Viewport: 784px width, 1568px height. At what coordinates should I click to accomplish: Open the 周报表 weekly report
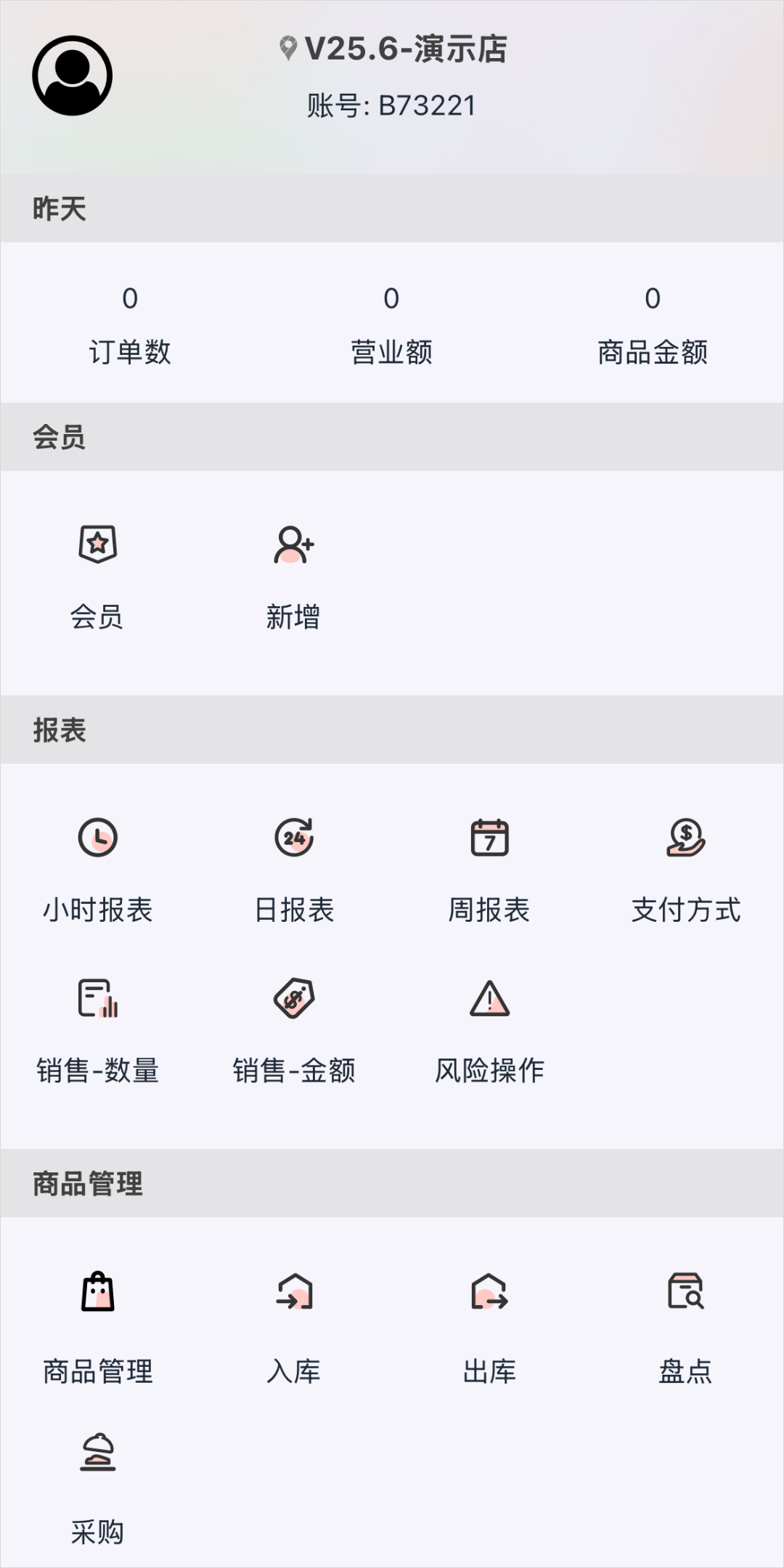coord(489,870)
